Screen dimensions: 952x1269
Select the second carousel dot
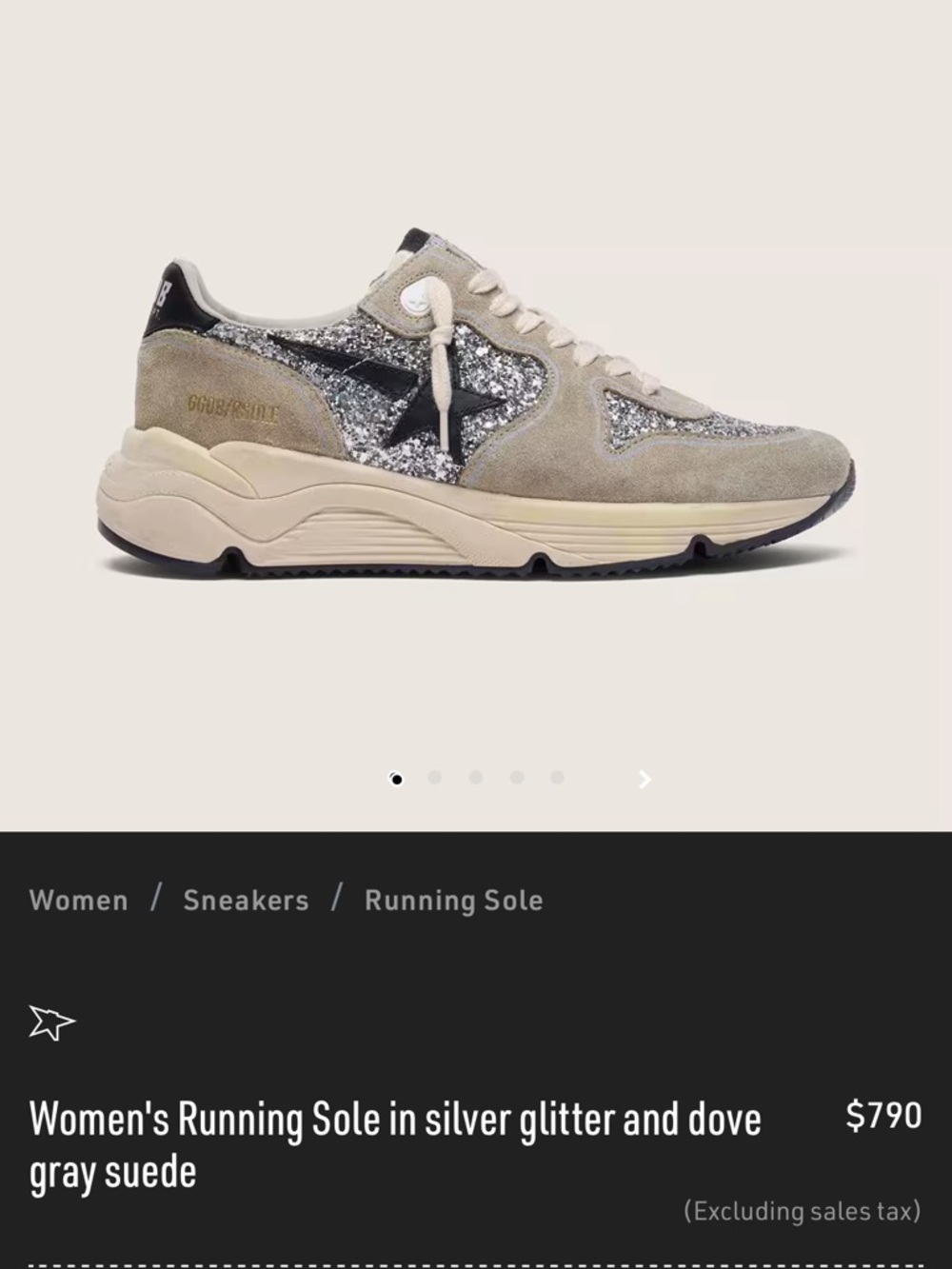click(436, 779)
